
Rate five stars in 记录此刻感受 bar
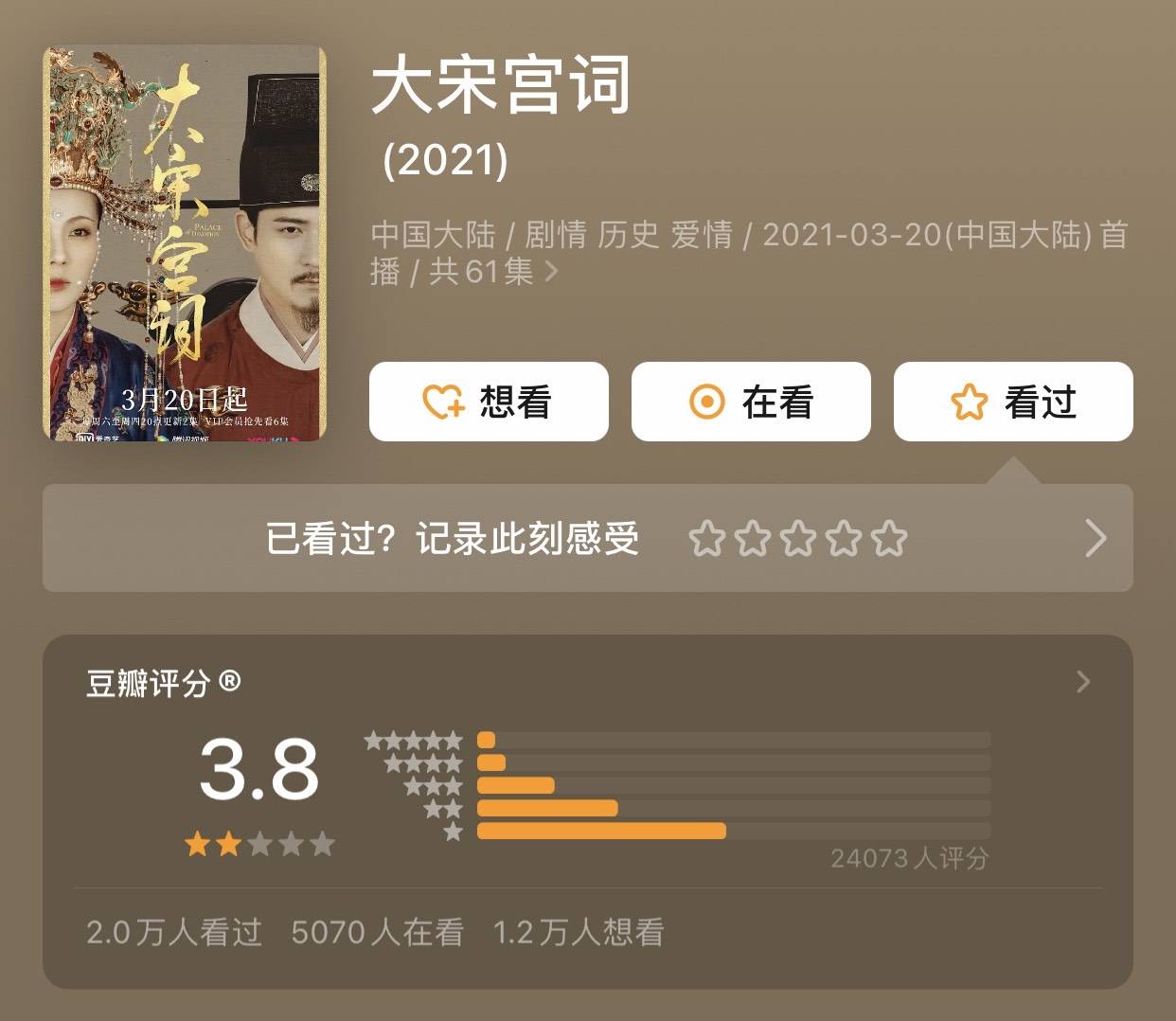point(889,539)
